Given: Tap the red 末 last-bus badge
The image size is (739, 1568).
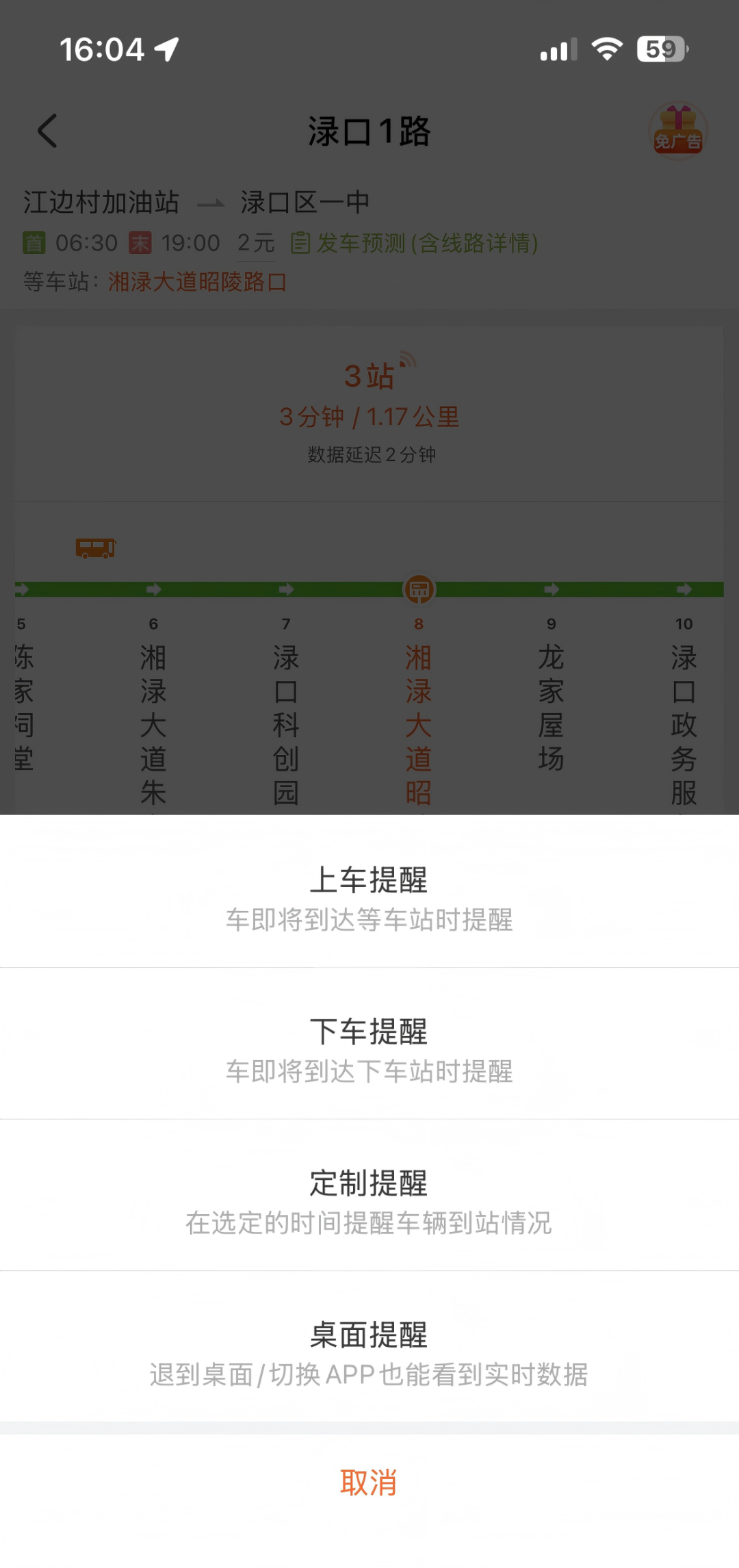Looking at the screenshot, I should (140, 243).
